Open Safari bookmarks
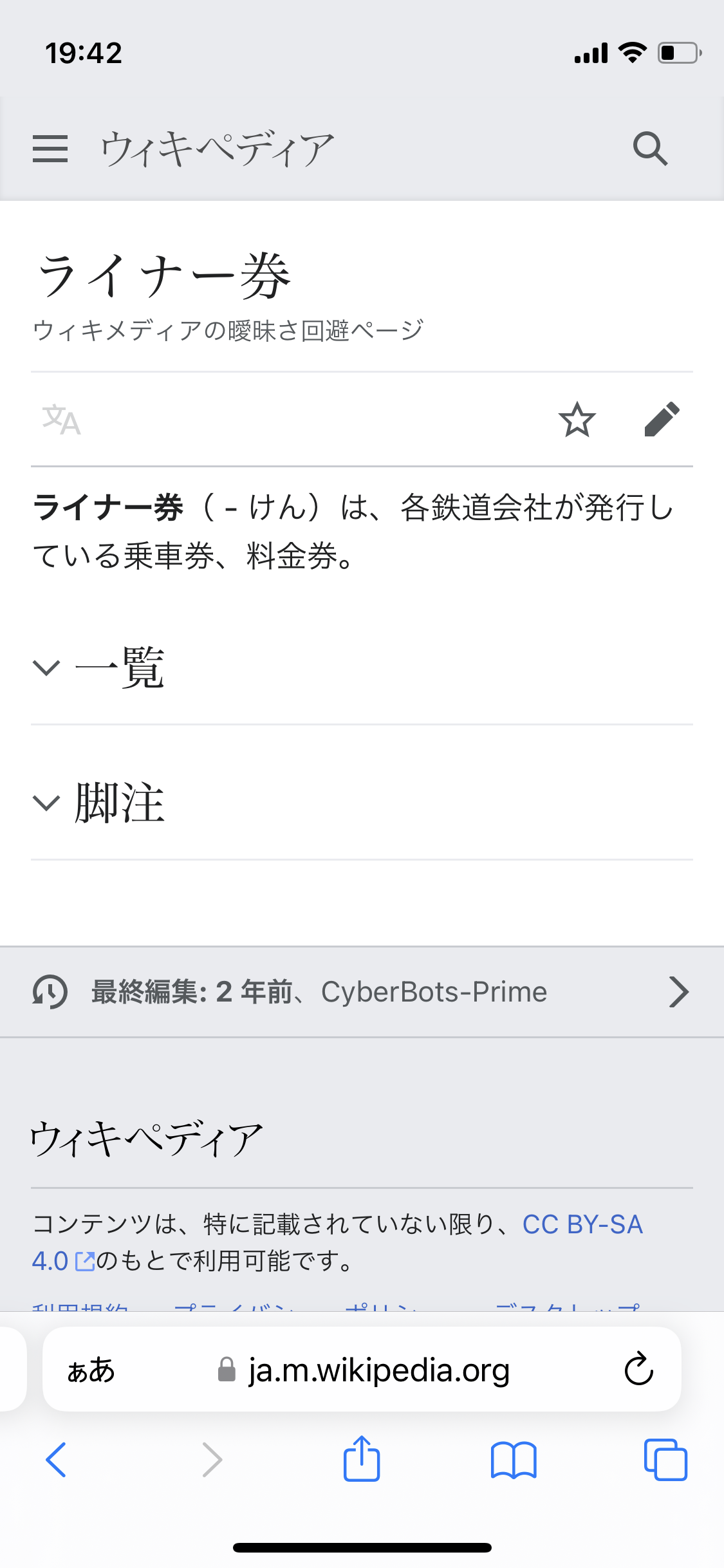The width and height of the screenshot is (724, 1568). (x=513, y=1460)
